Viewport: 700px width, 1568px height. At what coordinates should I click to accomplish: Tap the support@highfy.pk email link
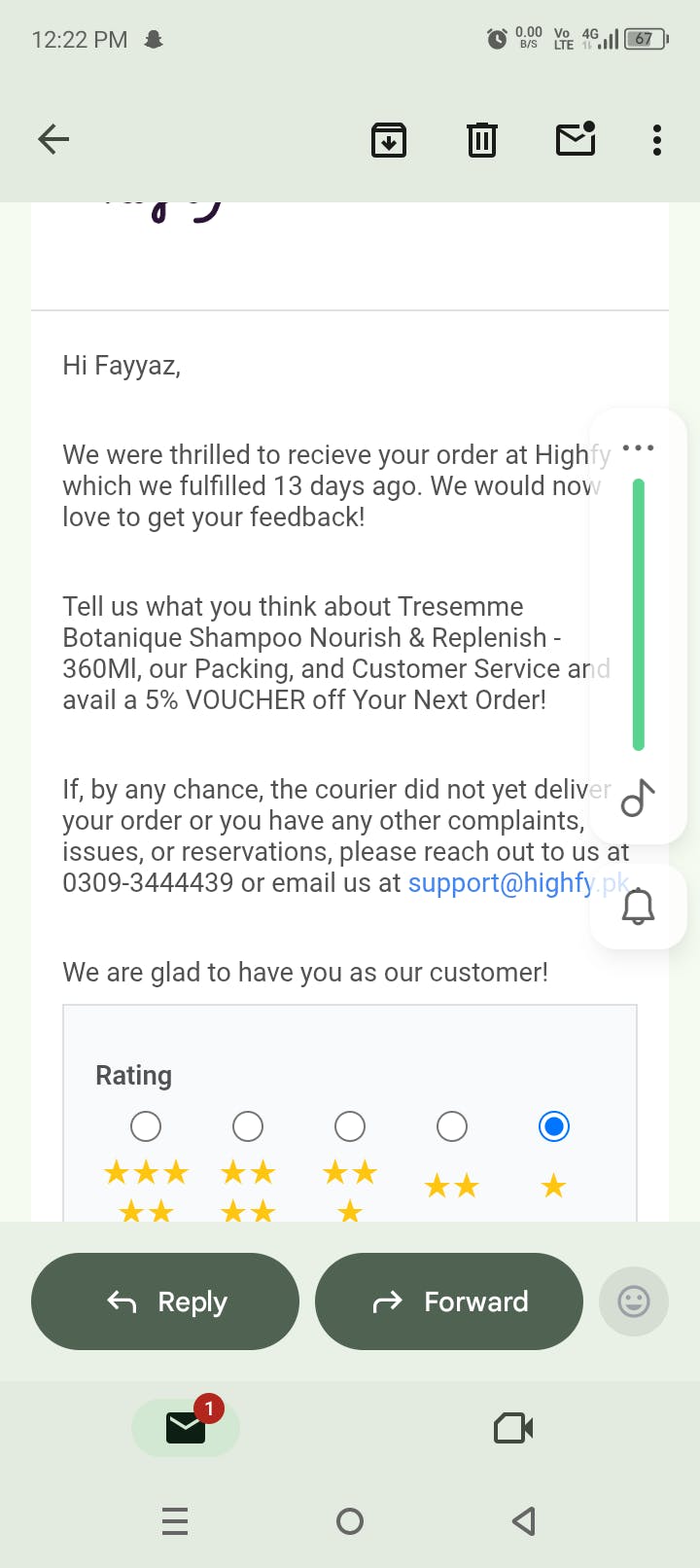518,883
